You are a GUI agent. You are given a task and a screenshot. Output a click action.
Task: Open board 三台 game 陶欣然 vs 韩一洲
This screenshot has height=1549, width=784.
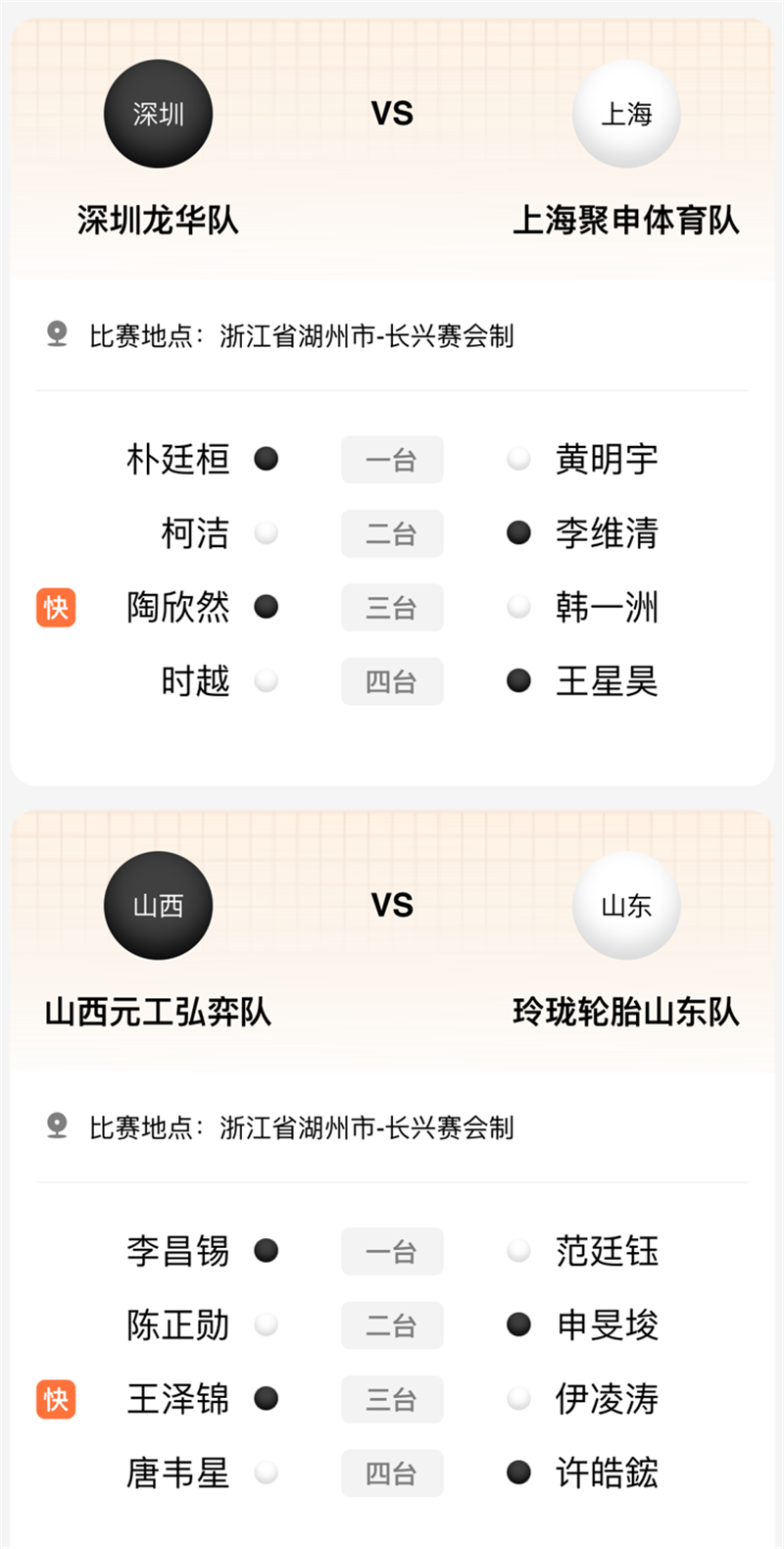click(x=392, y=607)
